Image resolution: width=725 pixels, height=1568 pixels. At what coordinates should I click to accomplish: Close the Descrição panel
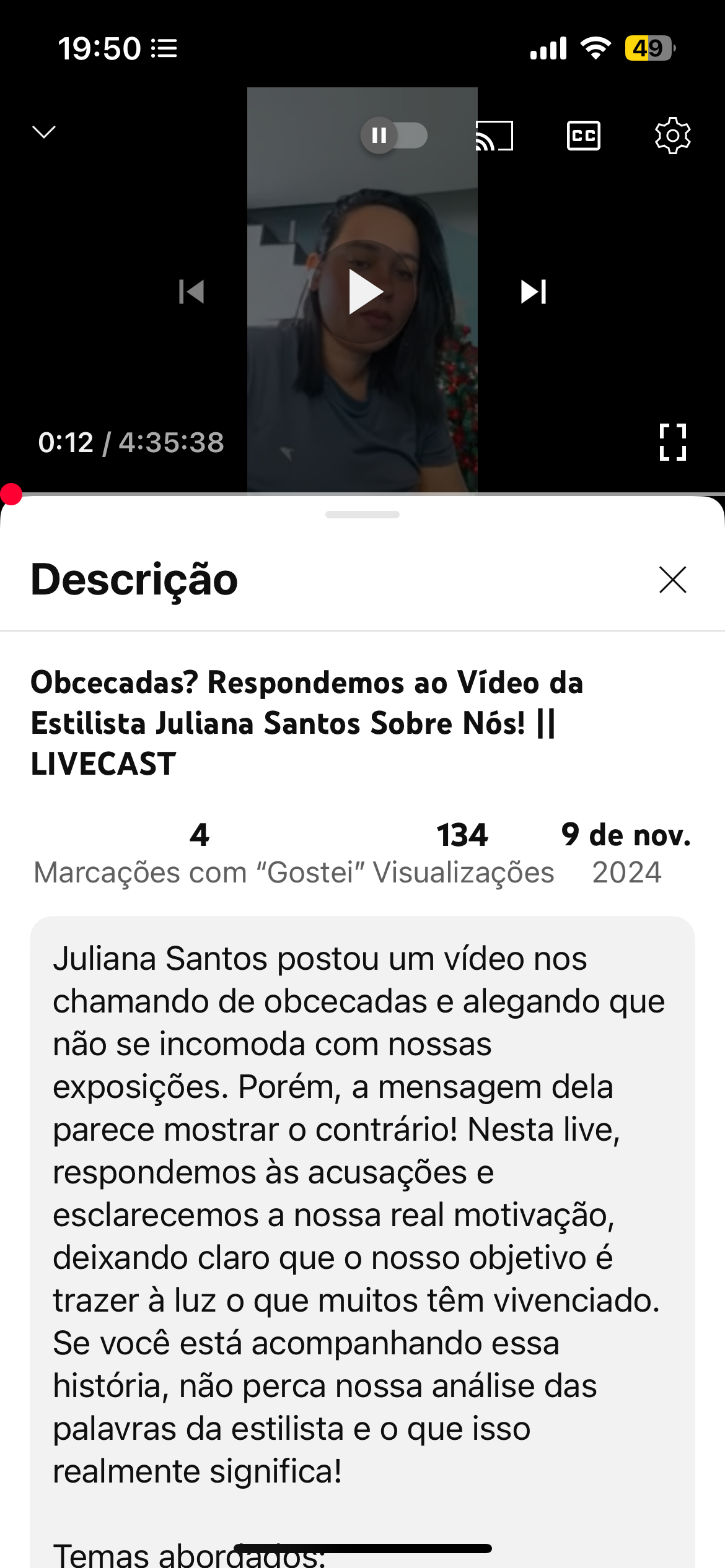672,580
